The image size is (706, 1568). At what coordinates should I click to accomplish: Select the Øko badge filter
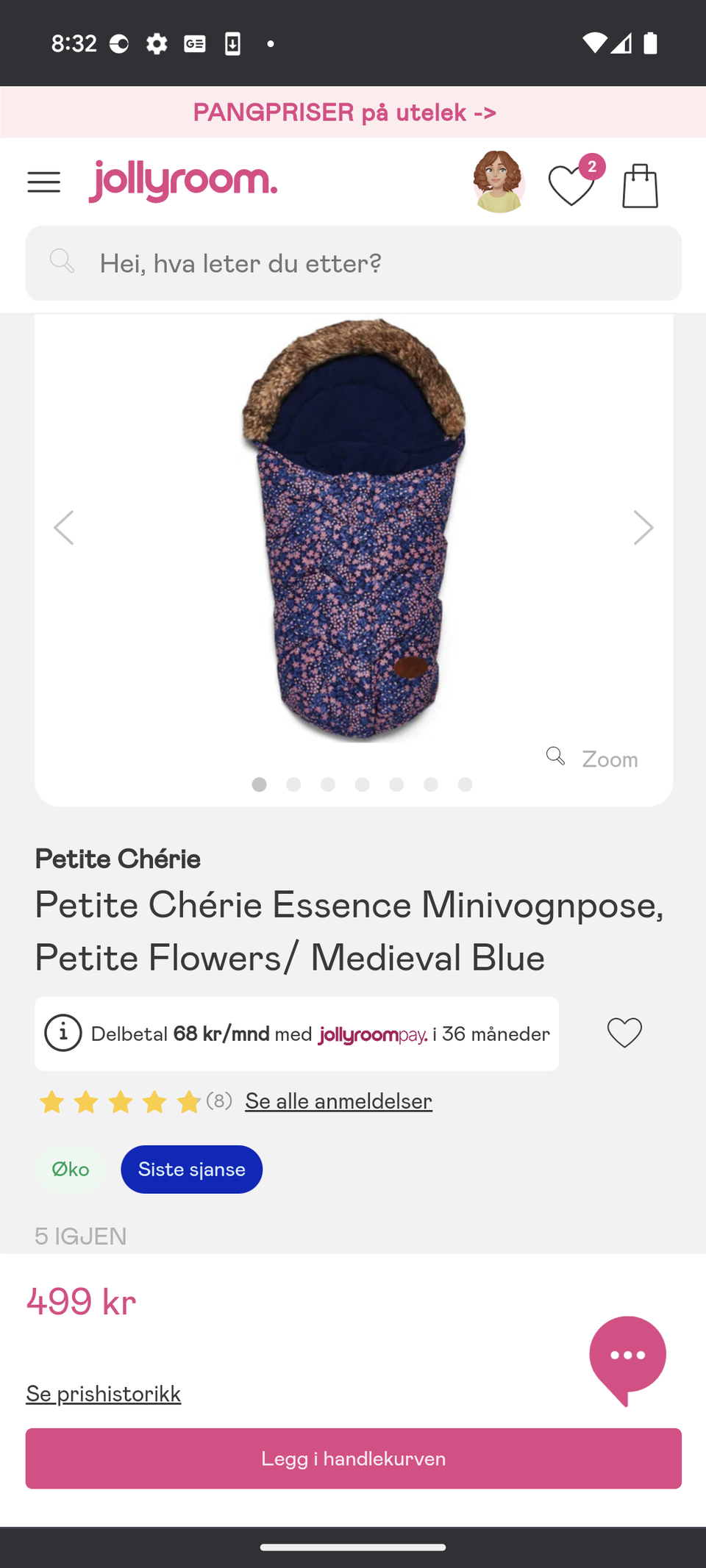(x=70, y=1169)
